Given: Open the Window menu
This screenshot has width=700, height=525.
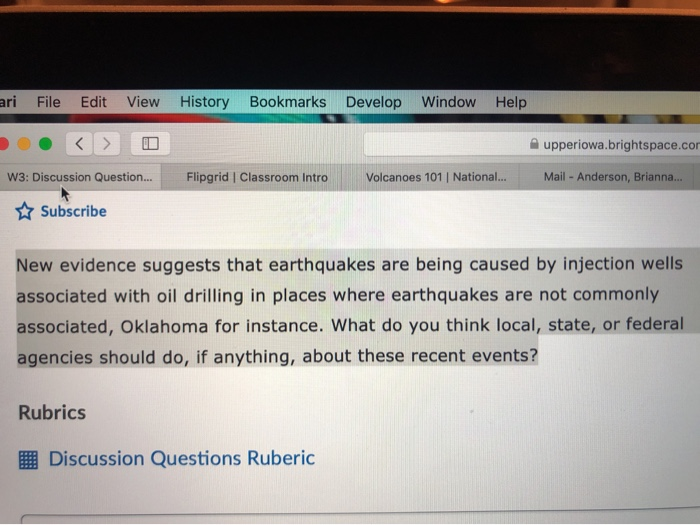Looking at the screenshot, I should (x=448, y=102).
